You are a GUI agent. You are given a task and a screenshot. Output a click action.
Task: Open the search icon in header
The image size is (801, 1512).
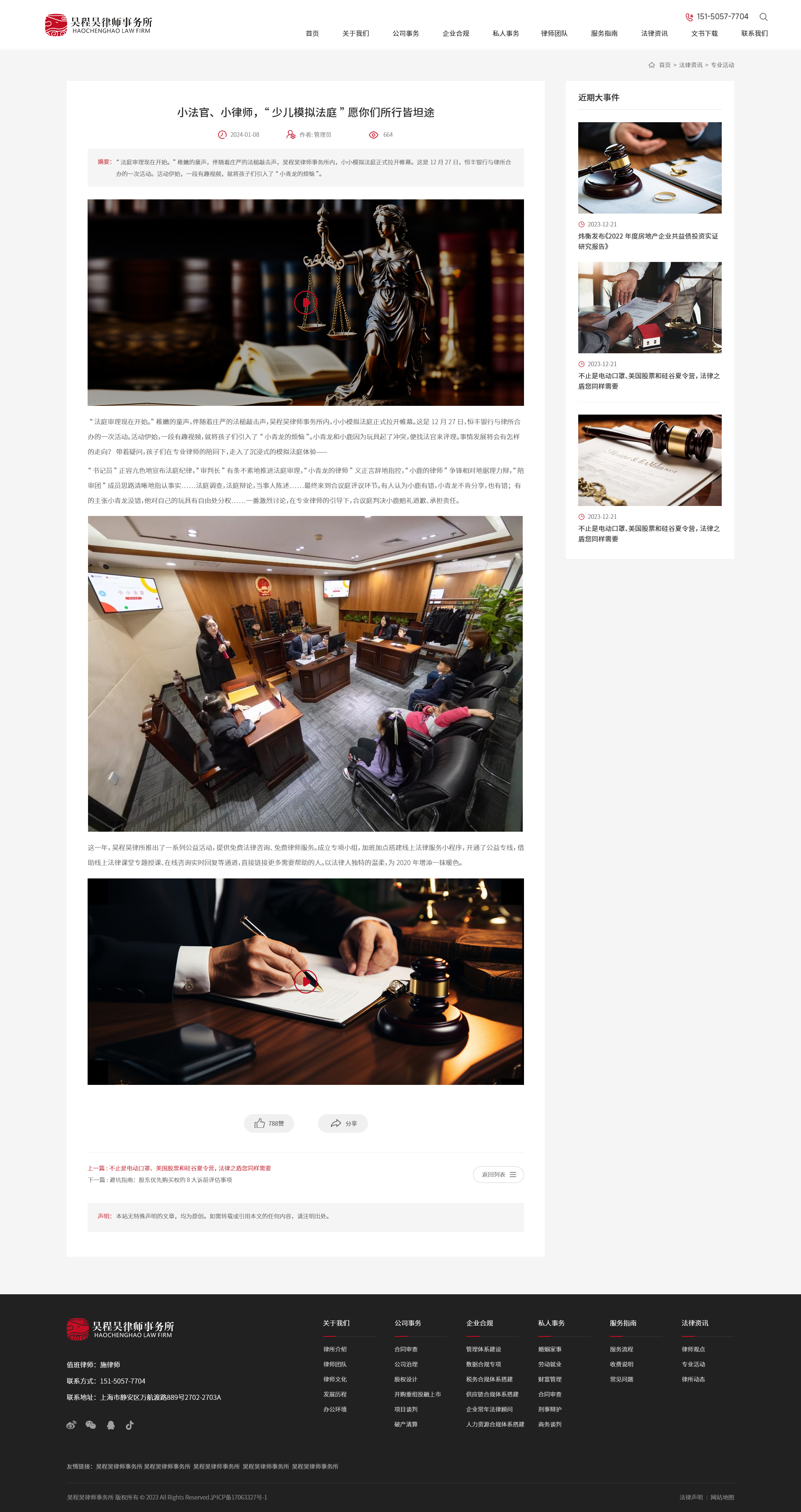pos(763,17)
